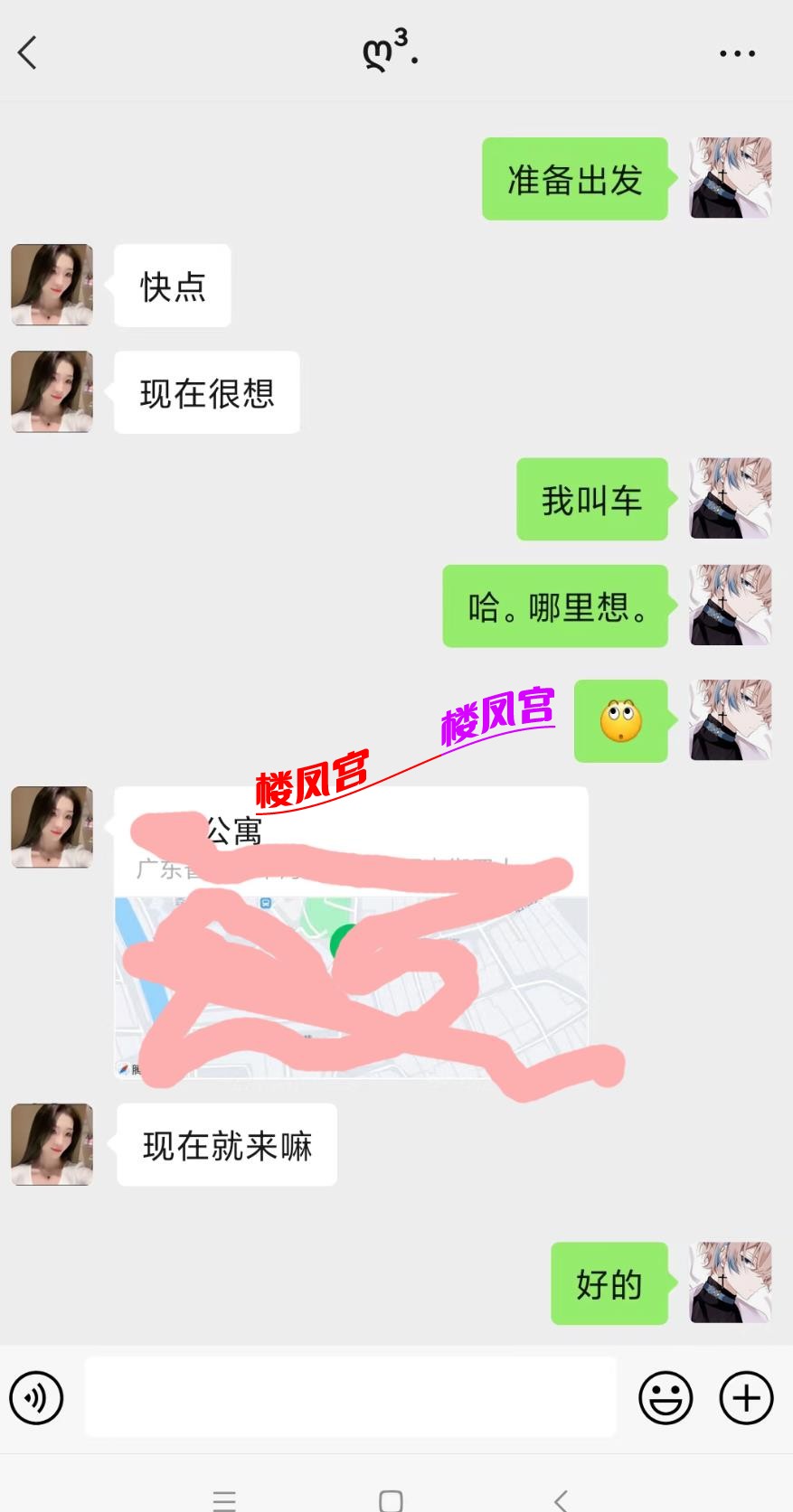Select the 准备出发 message bubble
Image resolution: width=793 pixels, height=1512 pixels.
point(574,179)
